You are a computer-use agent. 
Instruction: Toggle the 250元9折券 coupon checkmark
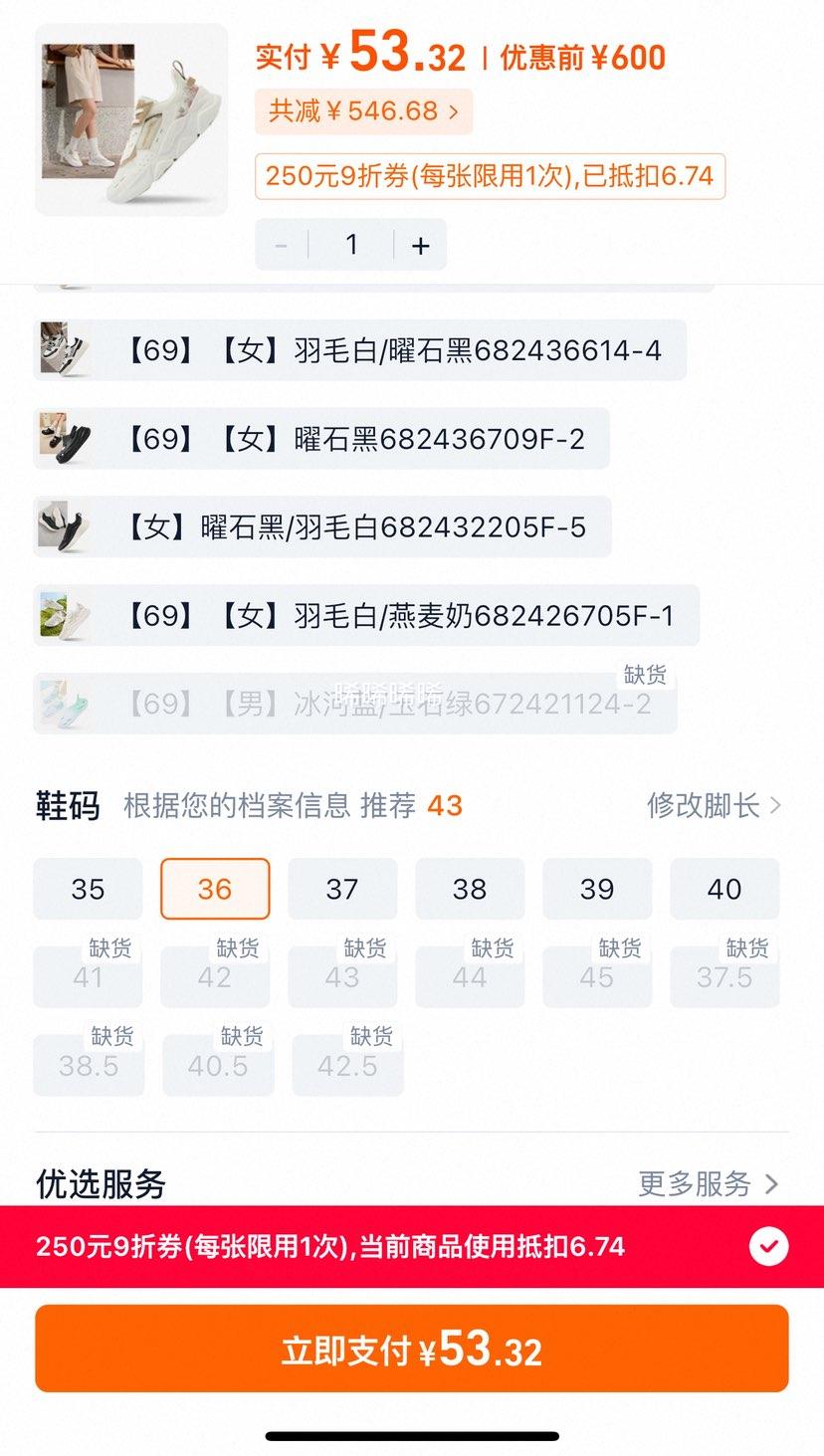click(768, 1246)
